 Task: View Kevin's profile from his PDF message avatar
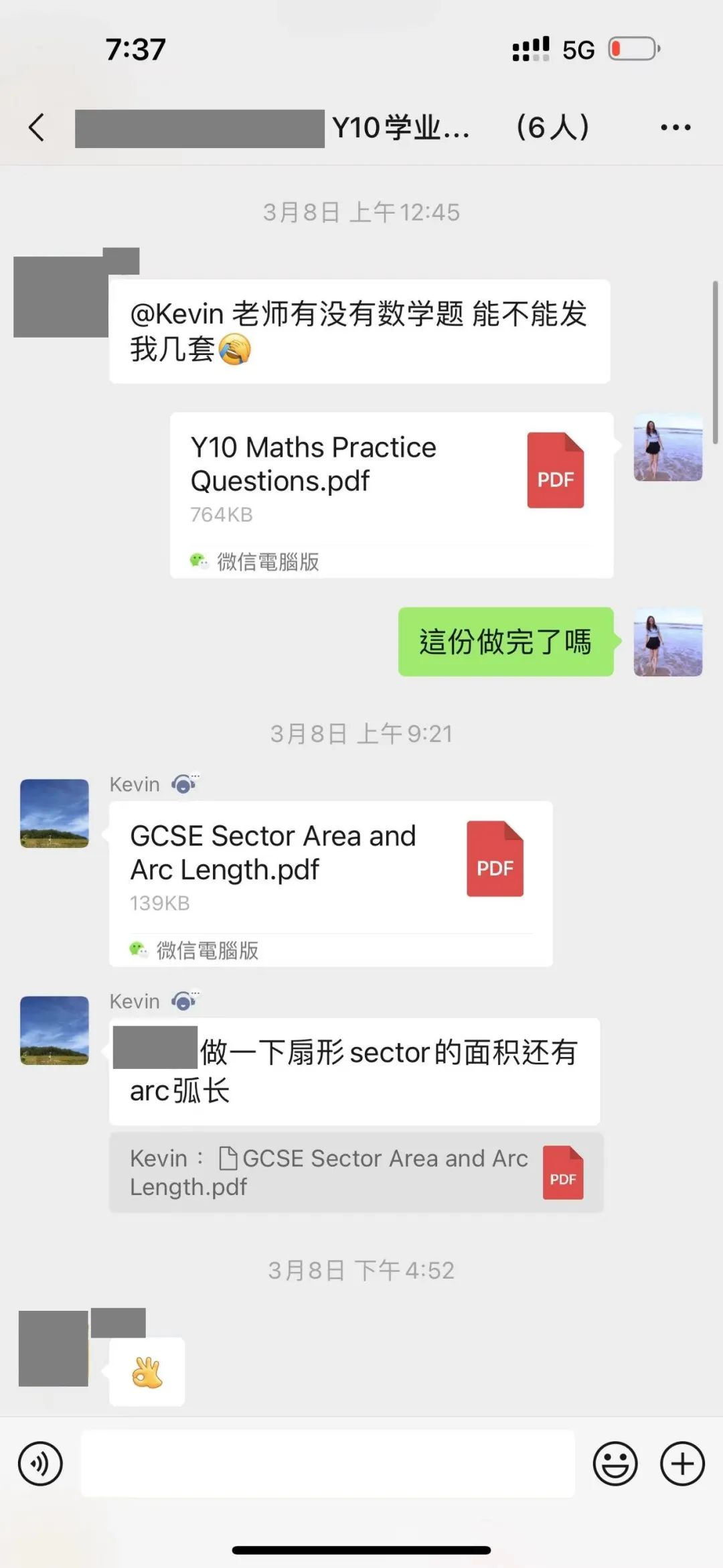point(54,813)
